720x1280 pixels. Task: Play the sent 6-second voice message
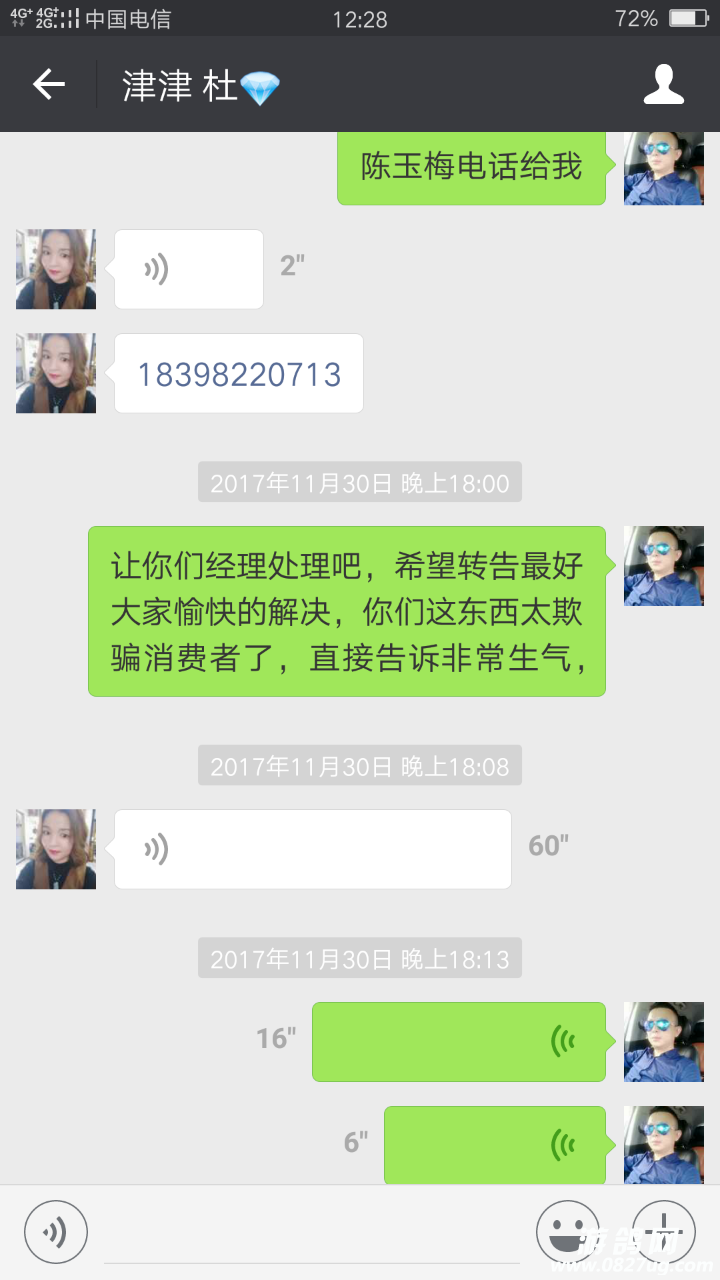point(494,1143)
